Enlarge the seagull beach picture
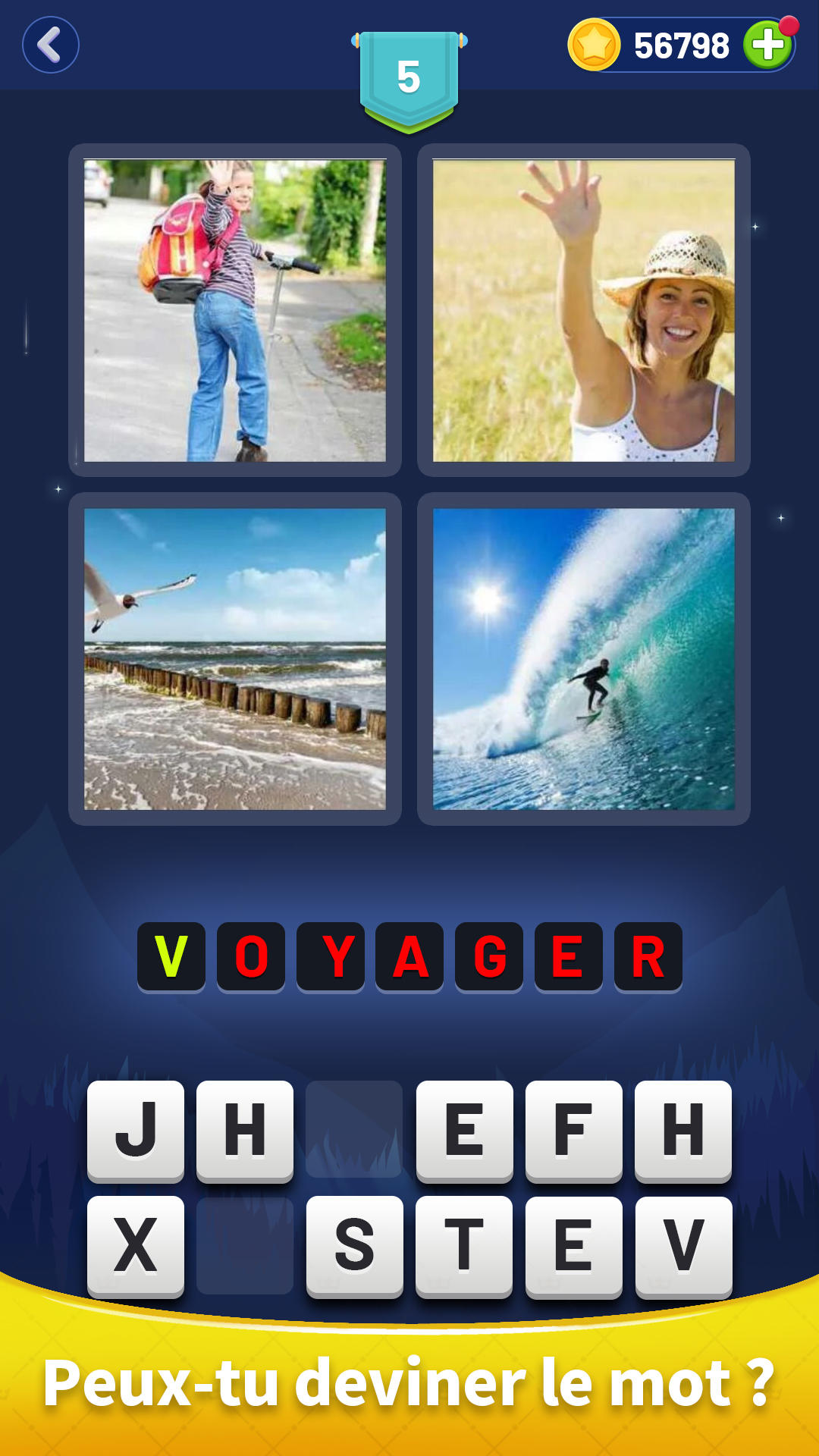819x1456 pixels. [x=235, y=659]
